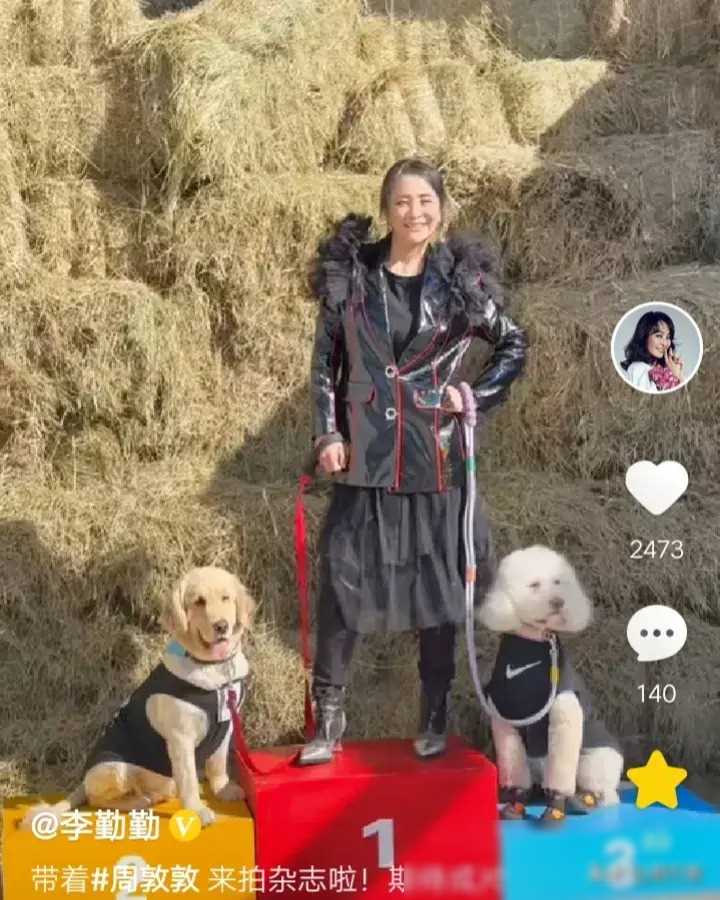Open the comments bubble

[656, 634]
